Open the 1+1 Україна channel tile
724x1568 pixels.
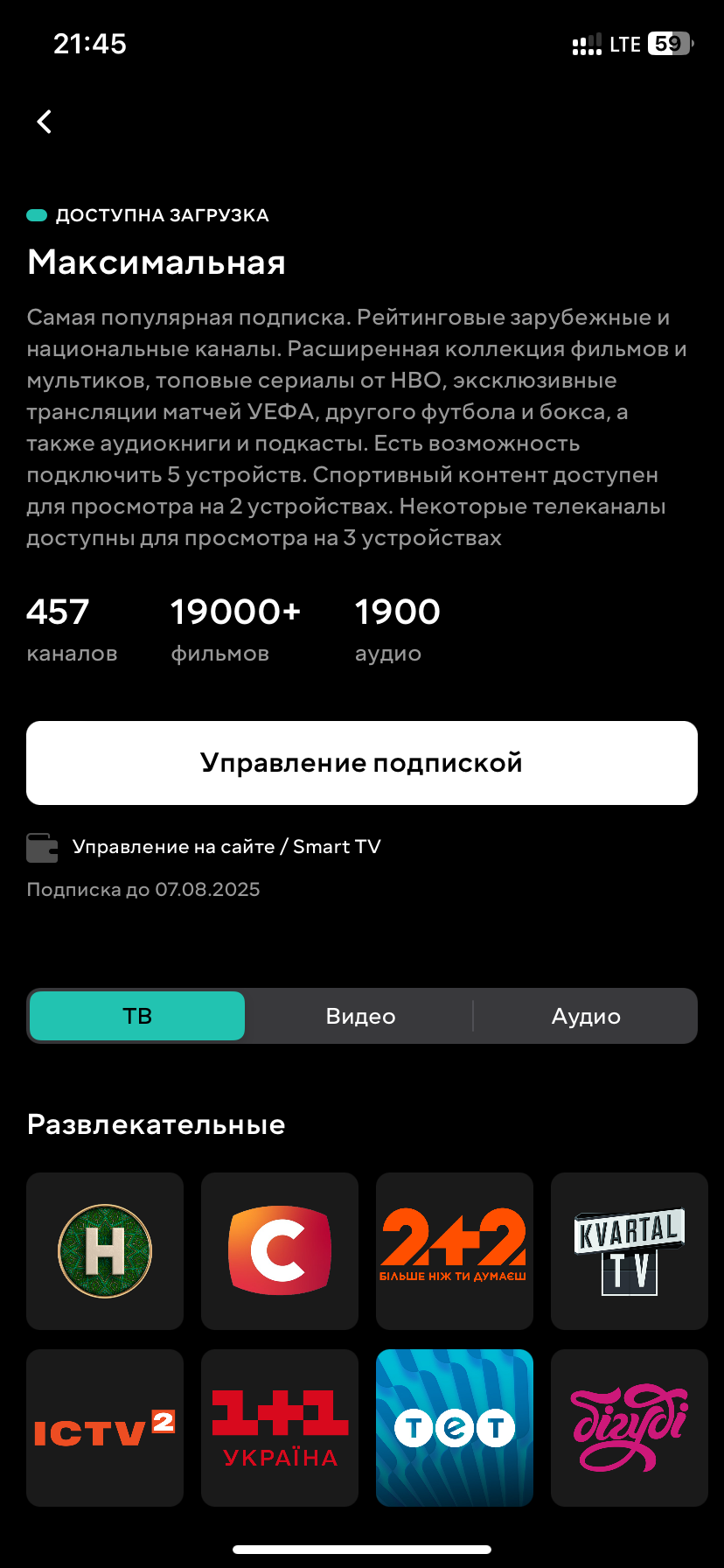pyautogui.click(x=280, y=1428)
